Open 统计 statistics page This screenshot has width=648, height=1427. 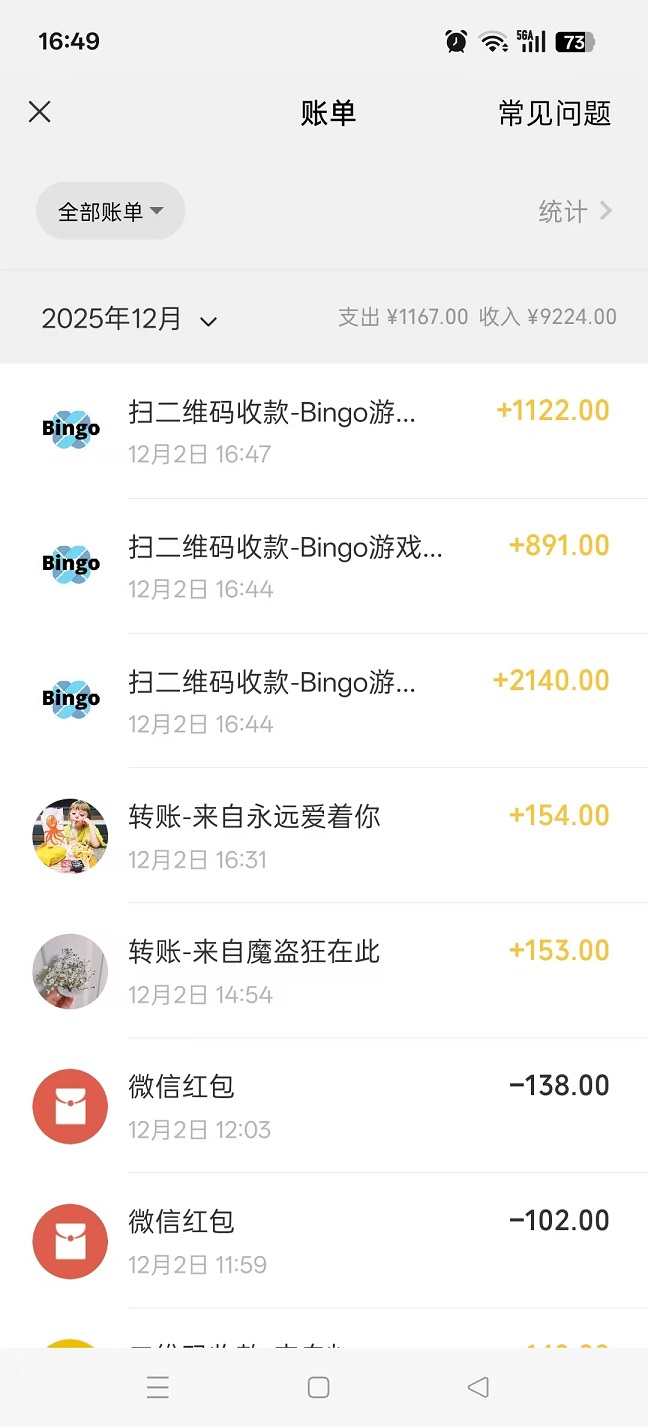point(575,211)
